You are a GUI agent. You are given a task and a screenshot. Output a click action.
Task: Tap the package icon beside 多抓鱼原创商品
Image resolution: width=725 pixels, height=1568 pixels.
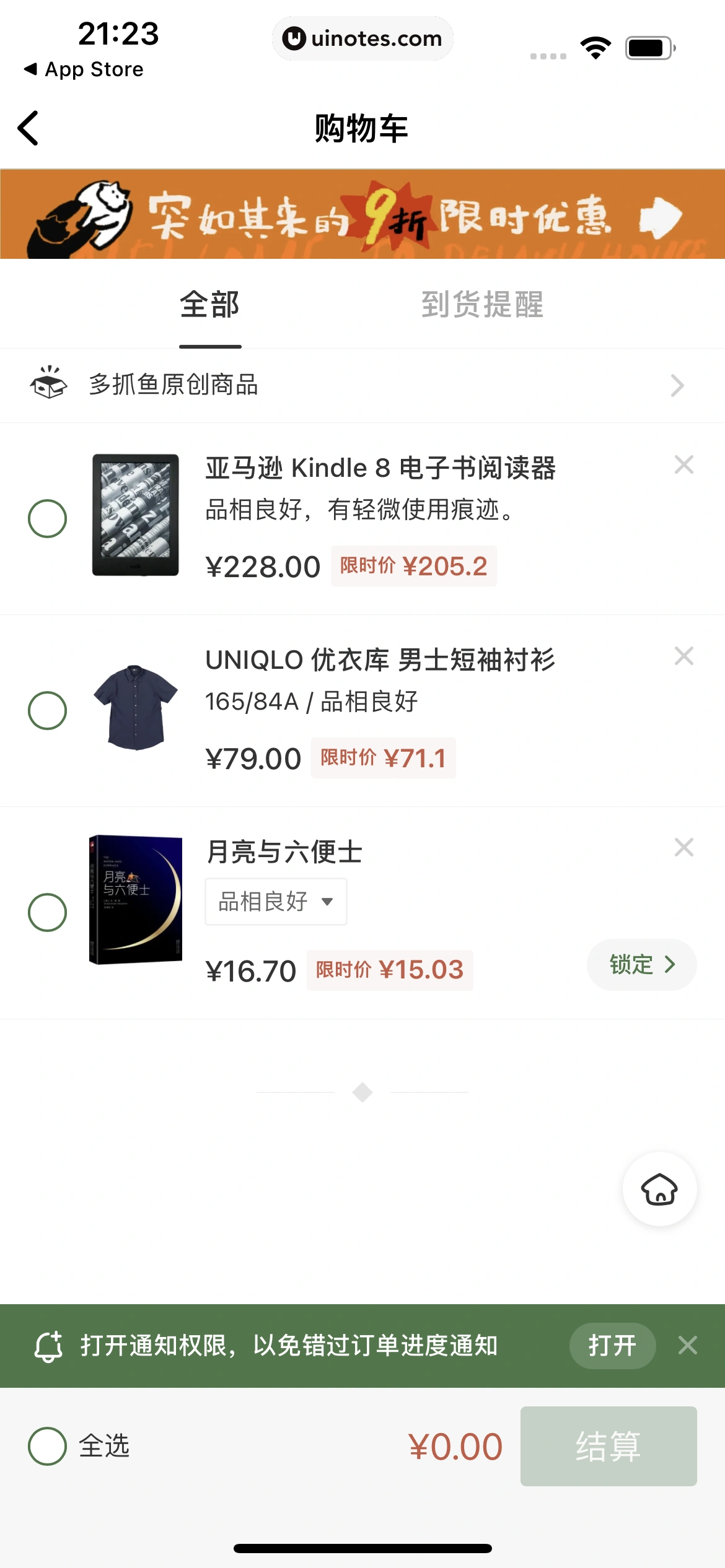(x=48, y=385)
